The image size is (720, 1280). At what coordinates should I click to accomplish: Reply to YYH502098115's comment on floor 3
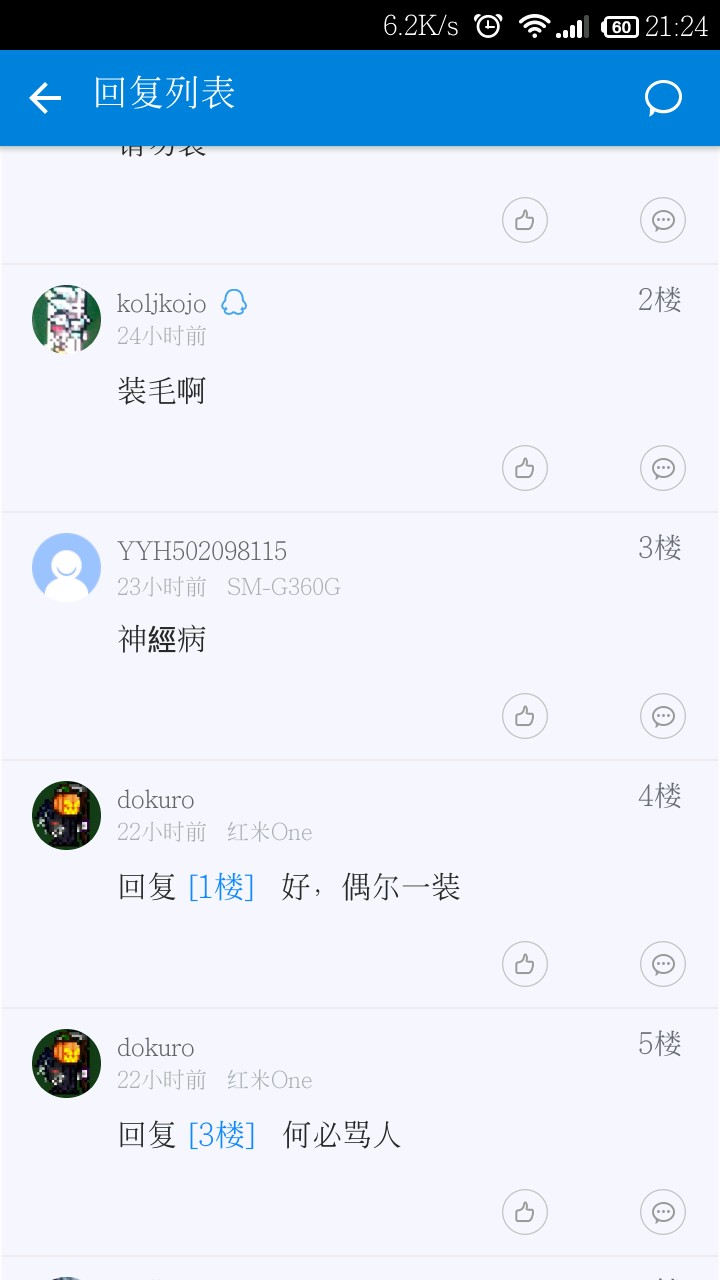click(663, 716)
